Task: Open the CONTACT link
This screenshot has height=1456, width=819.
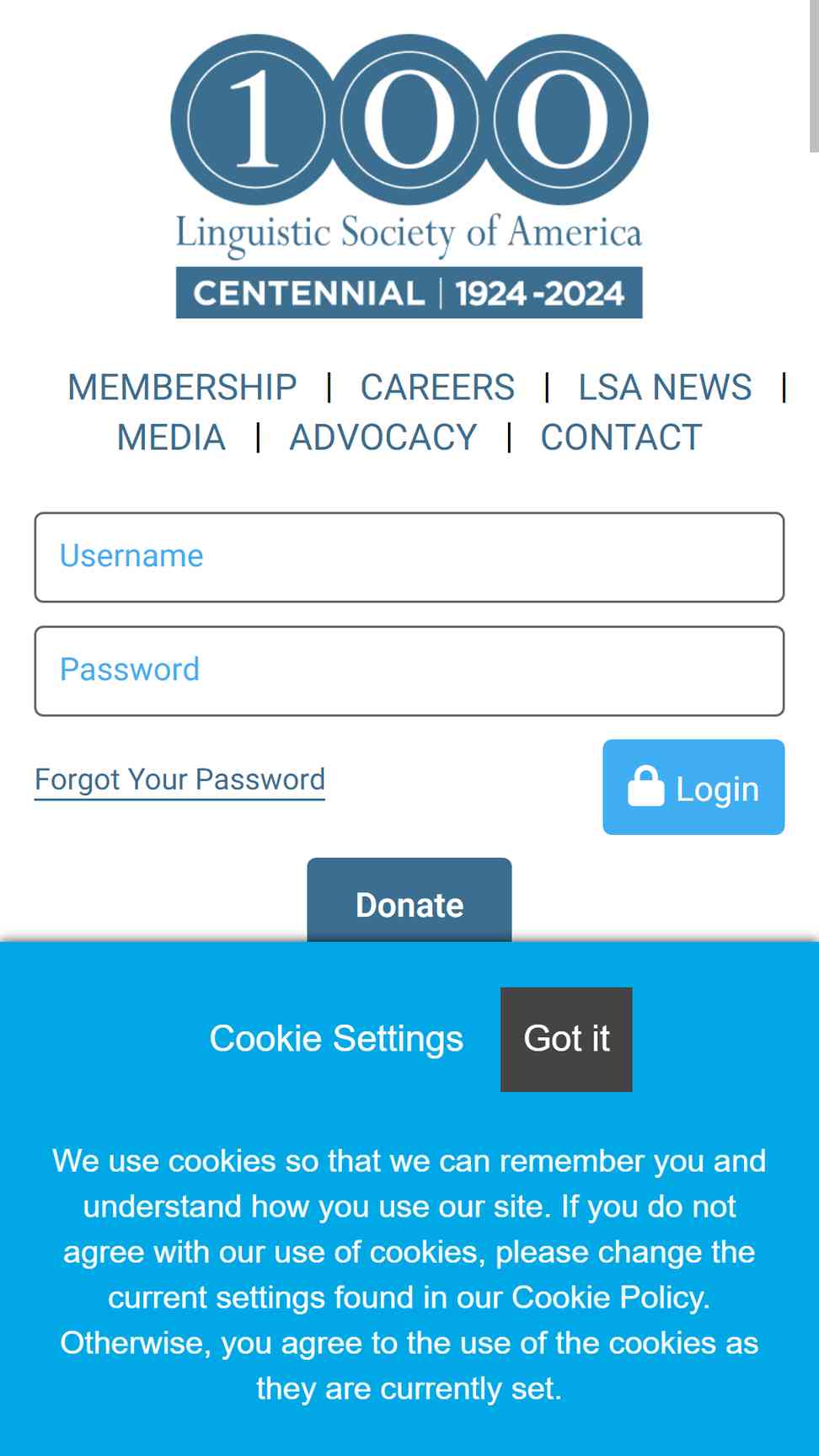Action: (621, 437)
